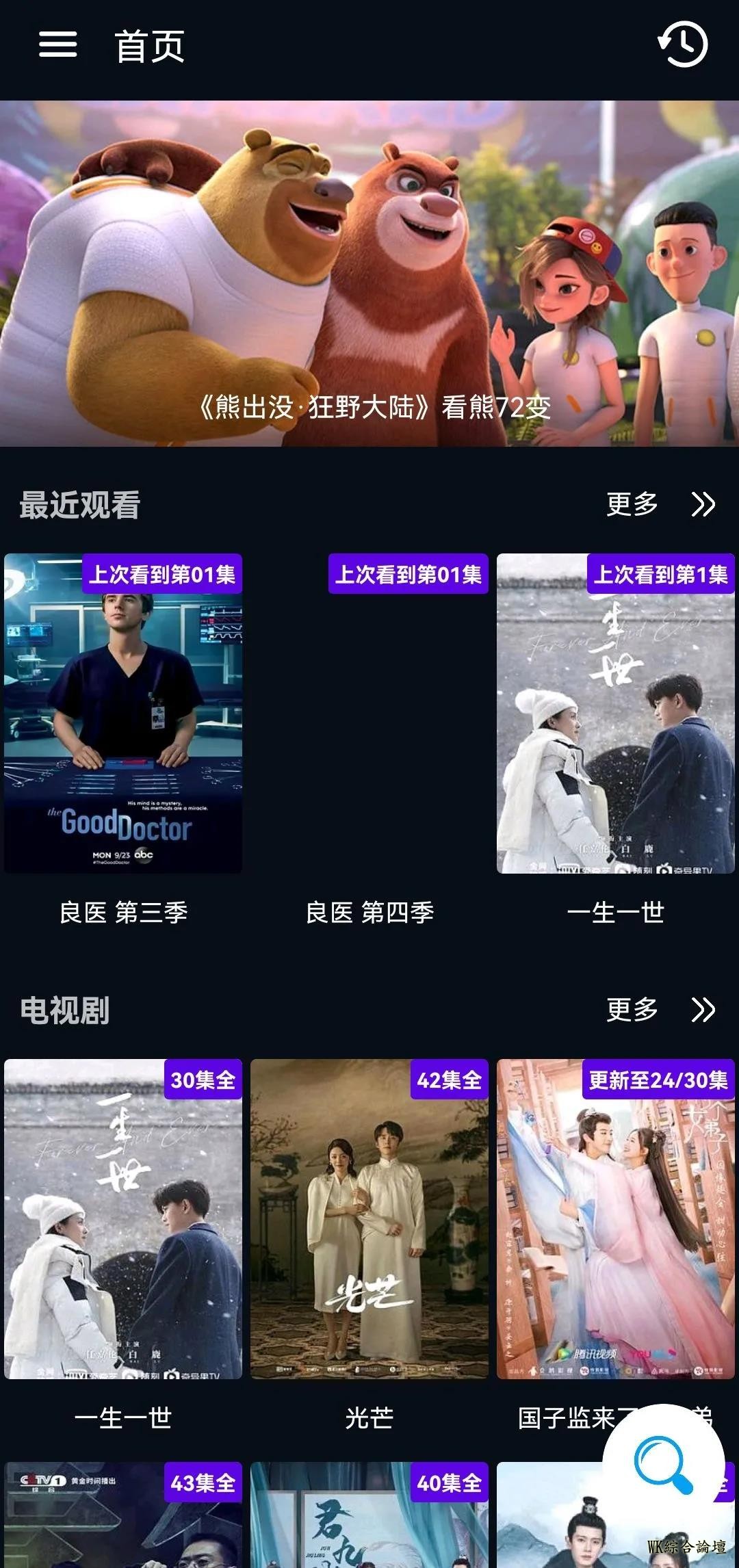
Task: Open the 光芒 drama card
Action: click(x=369, y=1219)
